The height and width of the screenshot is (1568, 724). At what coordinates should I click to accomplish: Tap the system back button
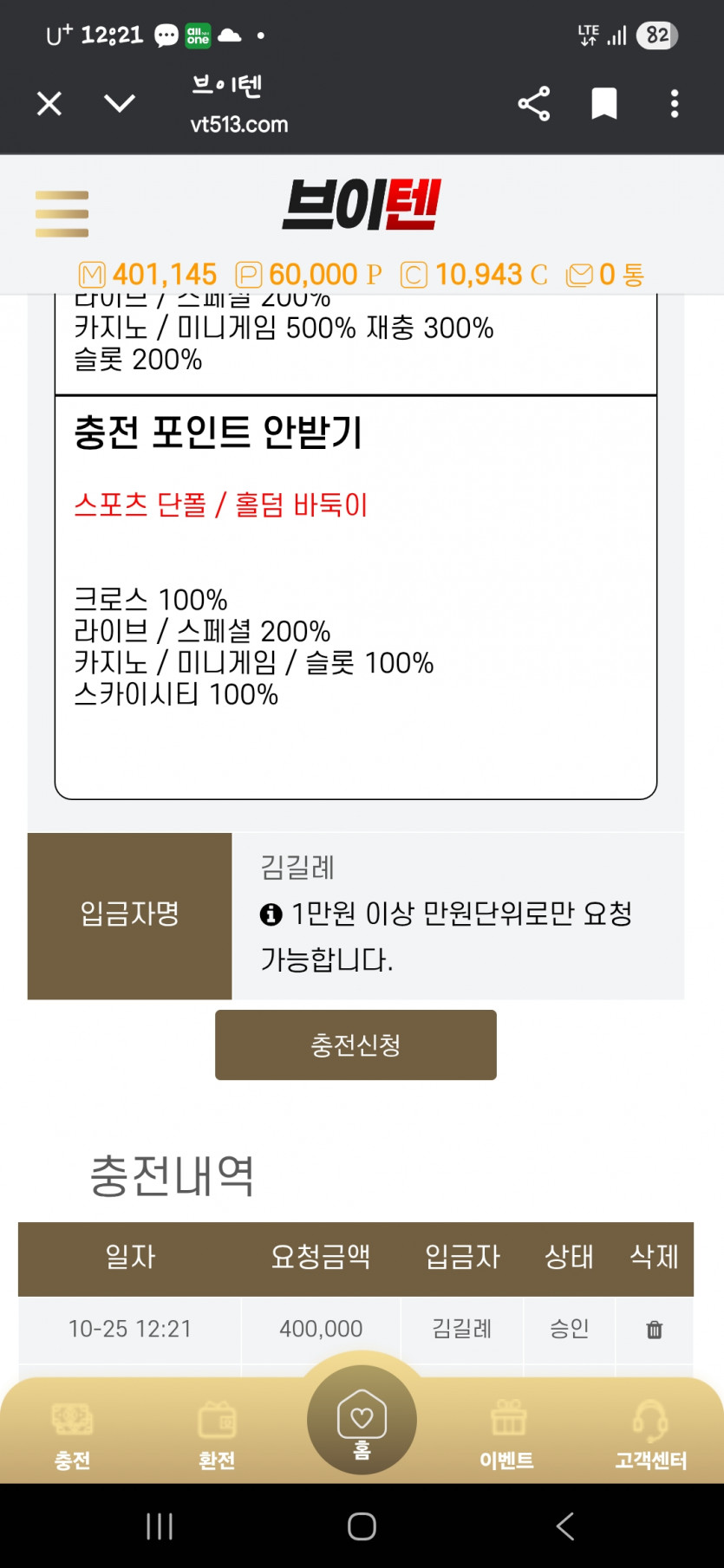(565, 1526)
